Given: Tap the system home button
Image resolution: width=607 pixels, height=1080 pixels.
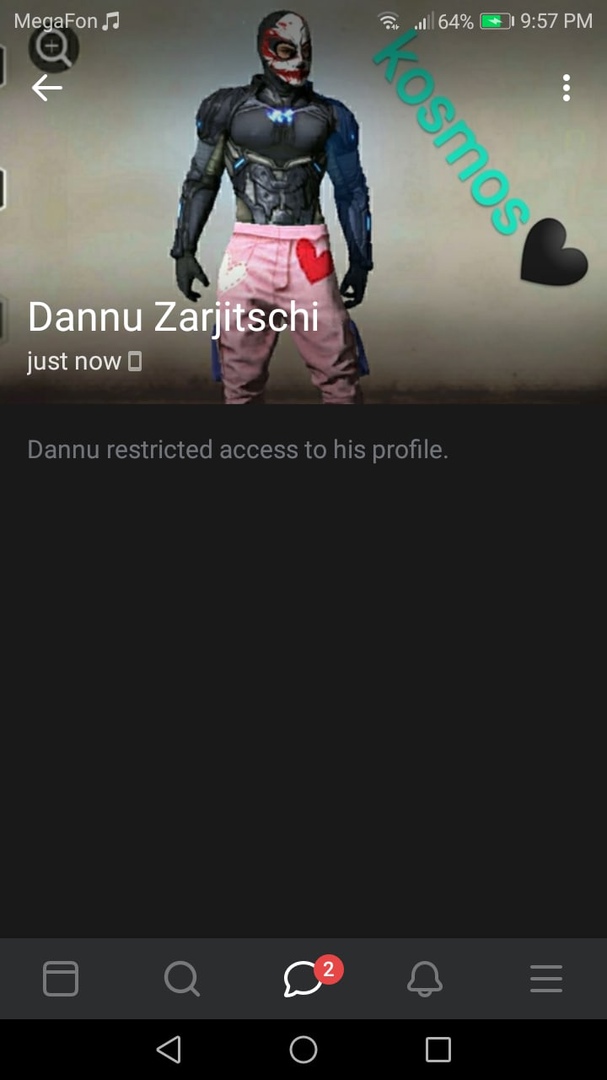Looking at the screenshot, I should point(303,1049).
